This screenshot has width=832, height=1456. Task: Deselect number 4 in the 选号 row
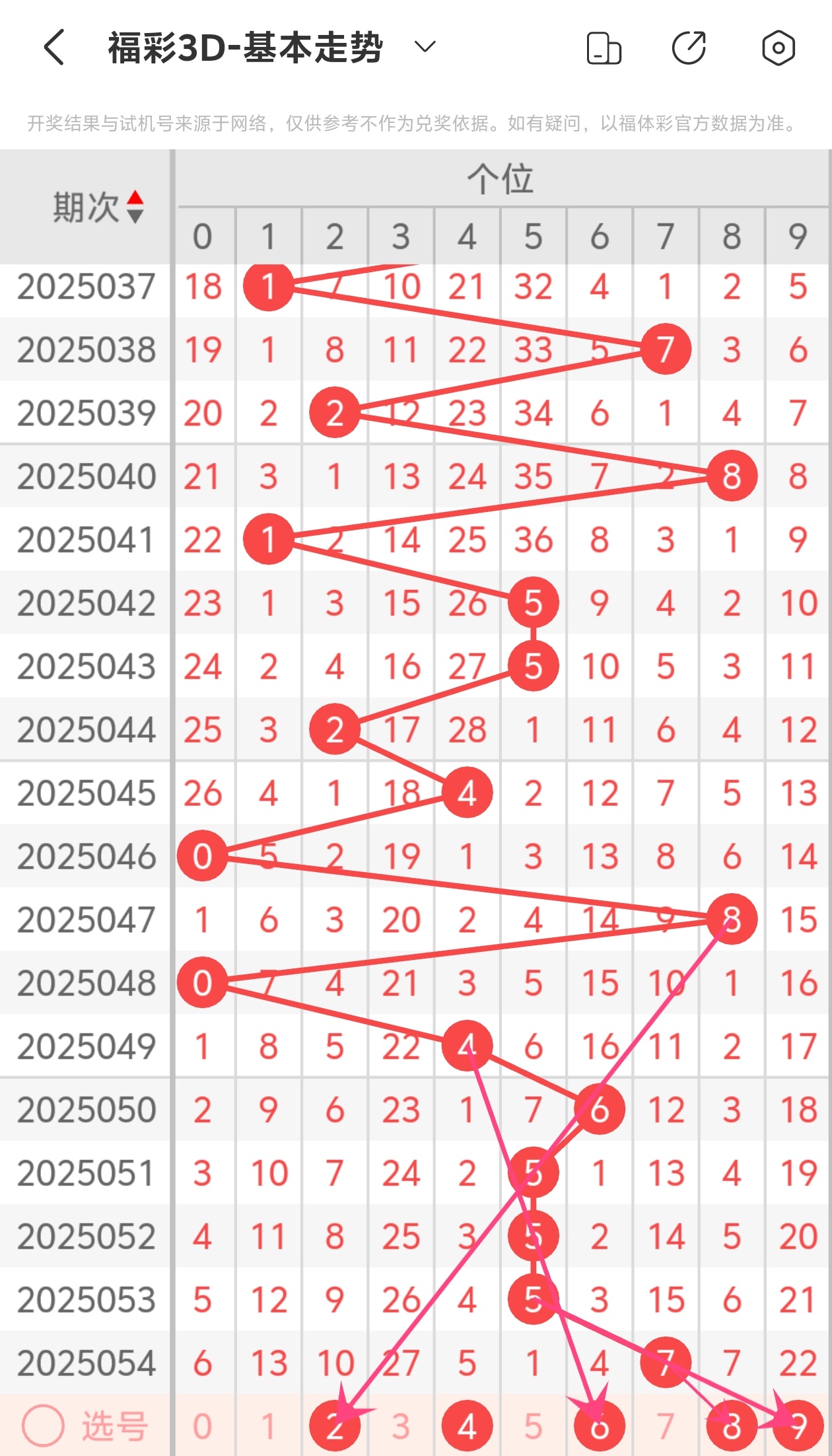click(467, 1426)
